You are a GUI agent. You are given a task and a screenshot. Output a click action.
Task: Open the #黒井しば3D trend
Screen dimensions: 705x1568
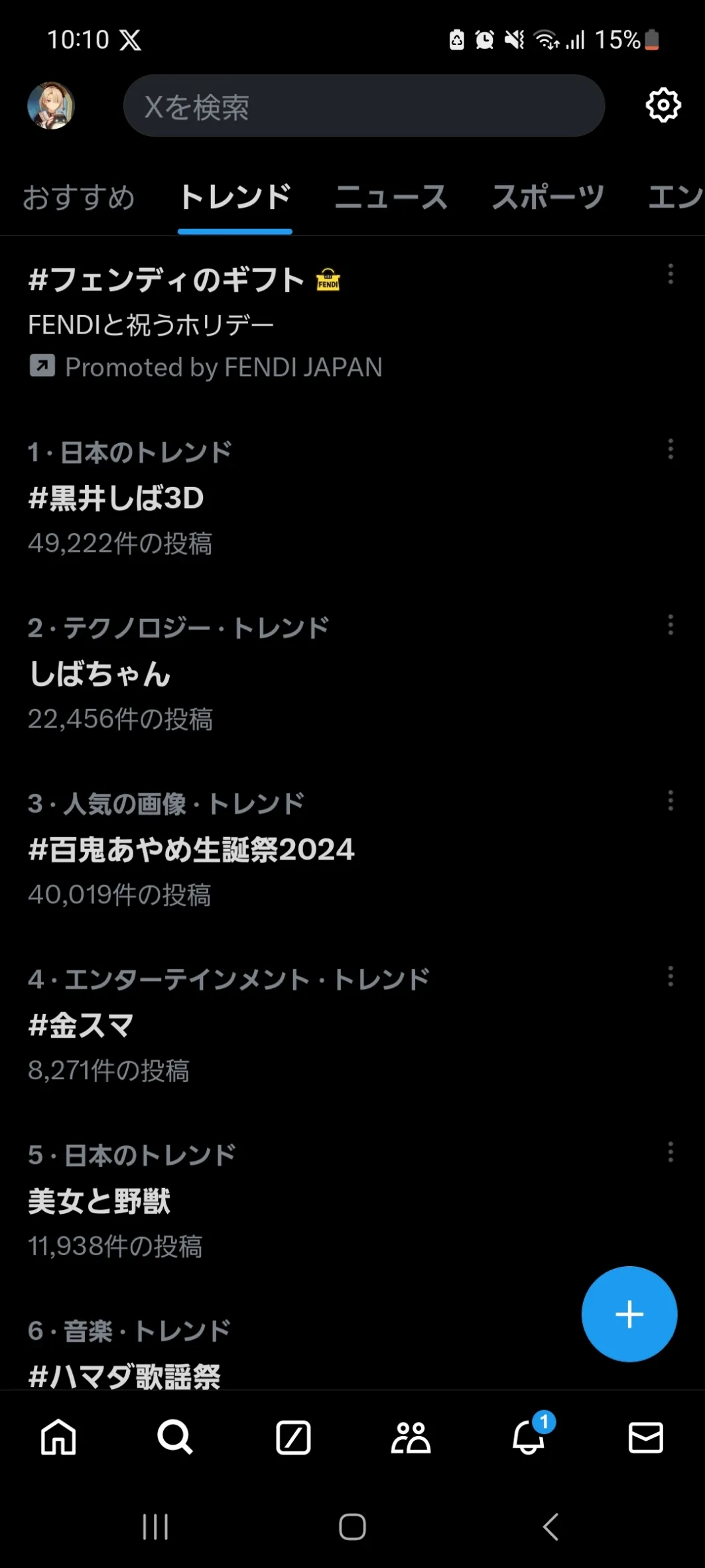116,498
